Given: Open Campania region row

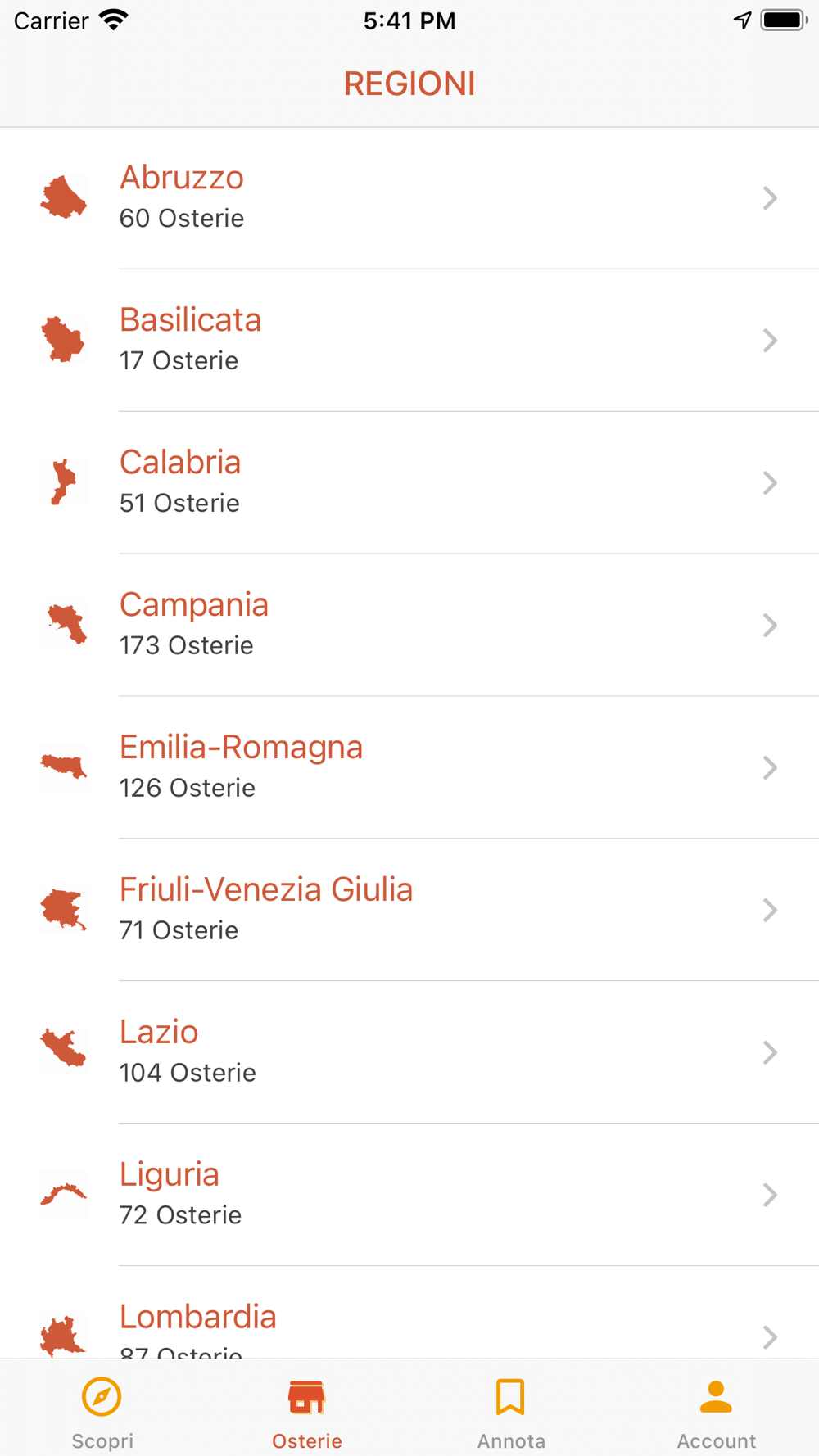Looking at the screenshot, I should click(x=409, y=625).
